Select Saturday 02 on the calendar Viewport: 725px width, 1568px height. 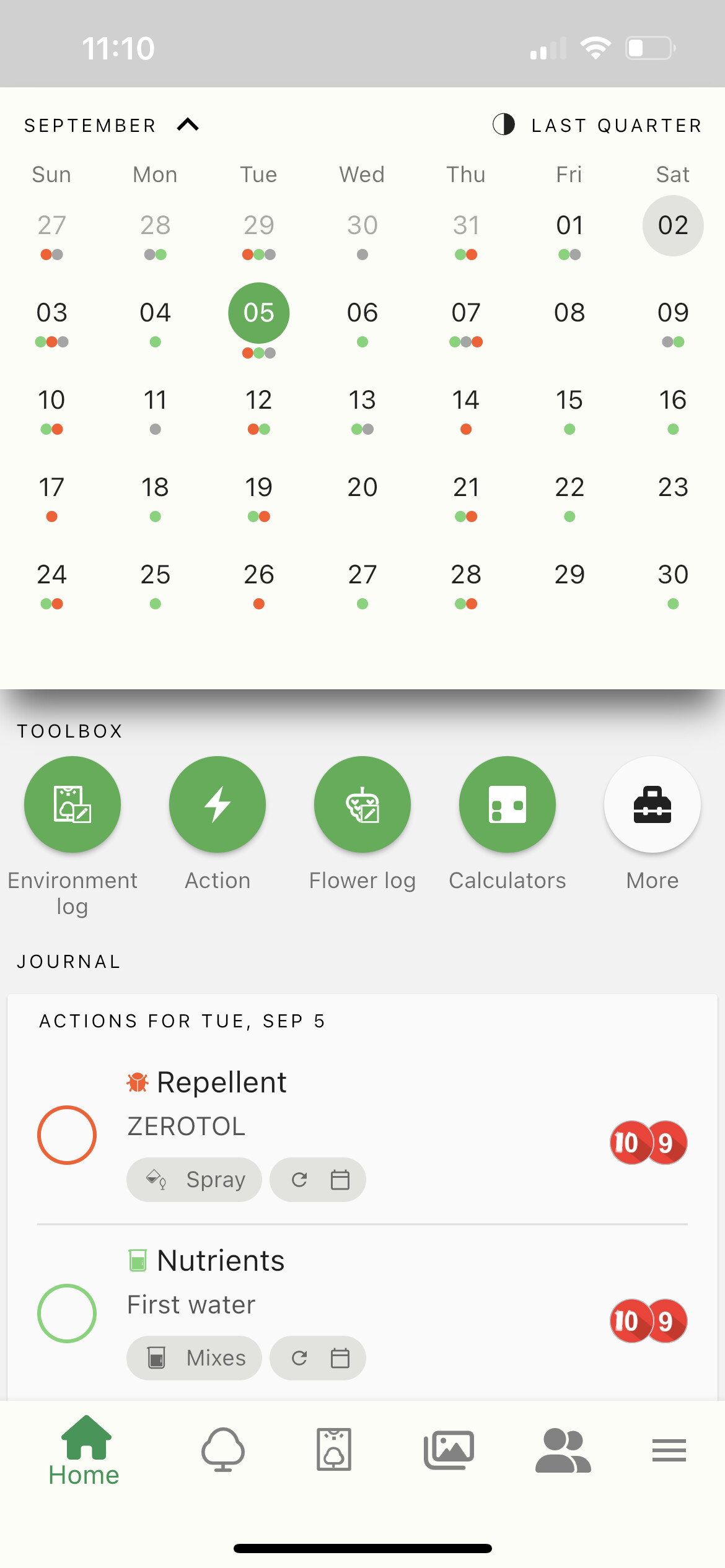[673, 225]
